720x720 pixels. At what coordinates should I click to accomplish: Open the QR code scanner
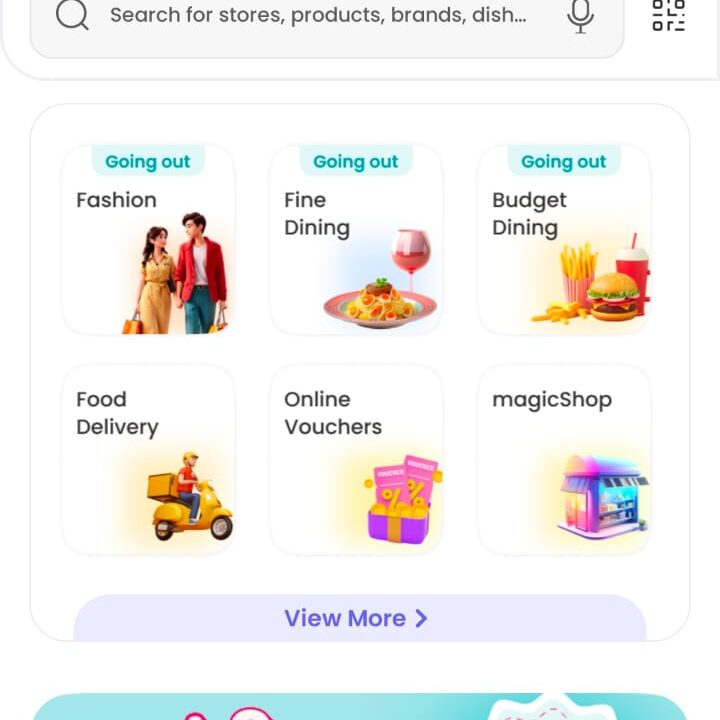pos(669,16)
